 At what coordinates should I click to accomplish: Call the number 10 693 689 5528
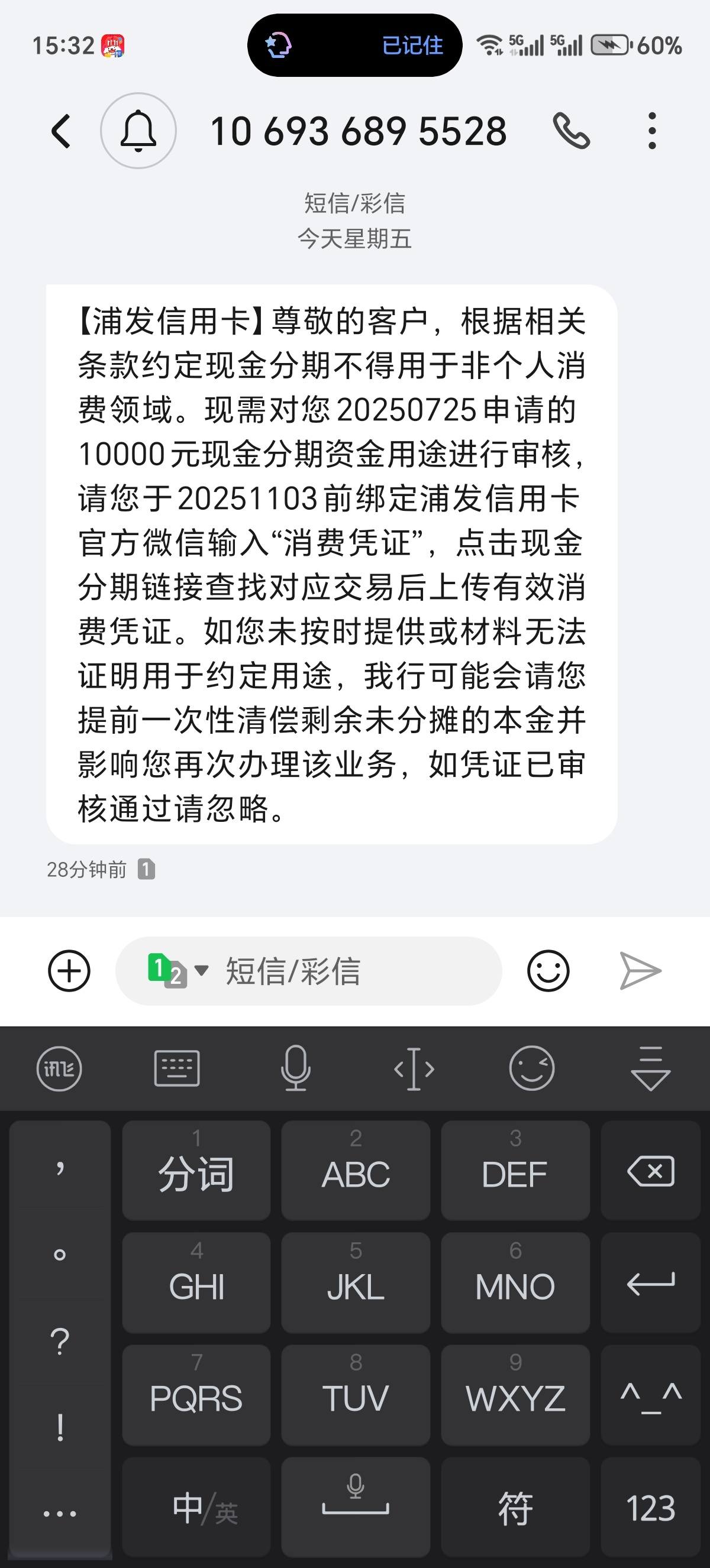pyautogui.click(x=571, y=131)
